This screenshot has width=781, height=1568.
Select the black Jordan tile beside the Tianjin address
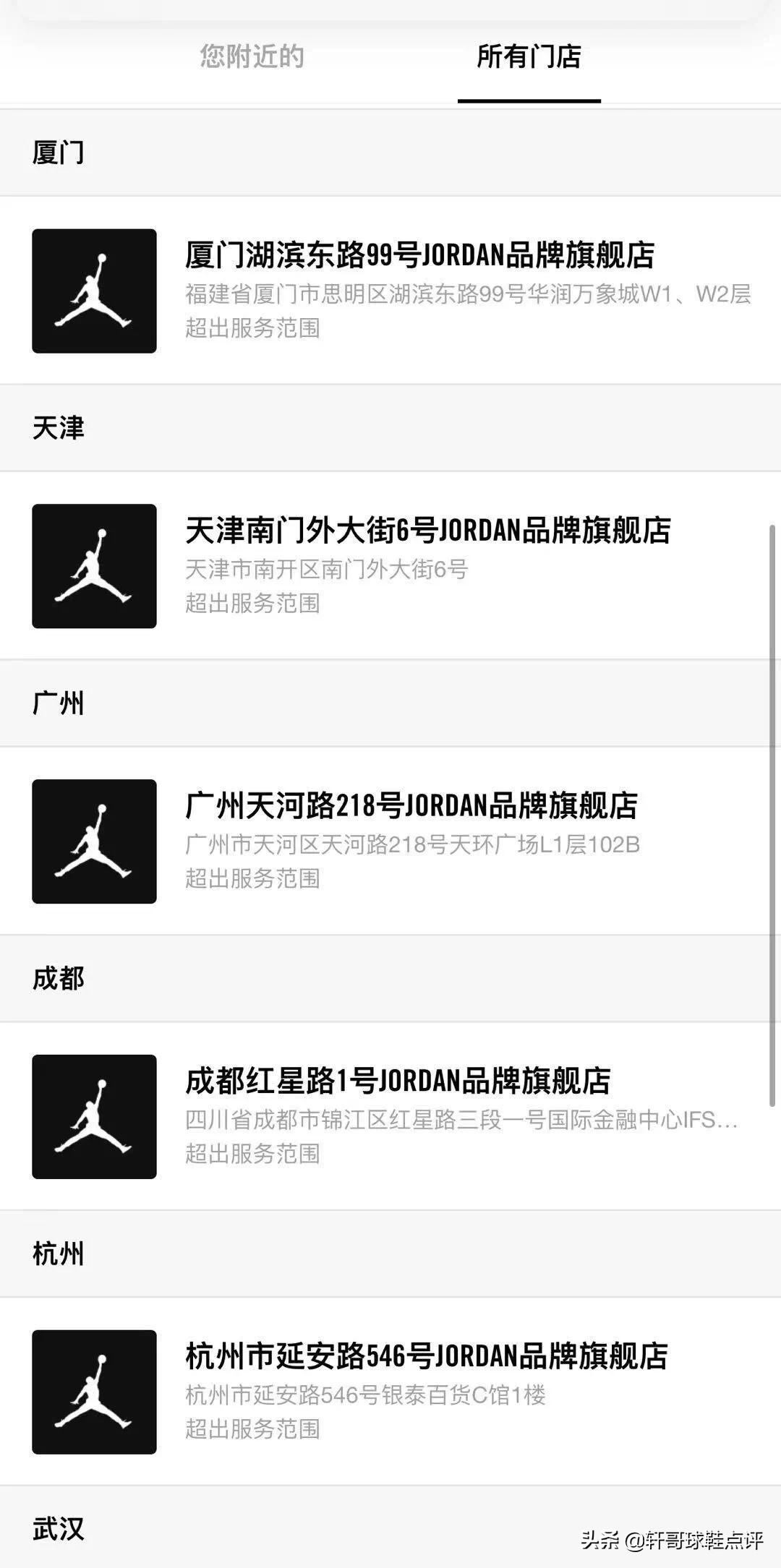[x=93, y=566]
